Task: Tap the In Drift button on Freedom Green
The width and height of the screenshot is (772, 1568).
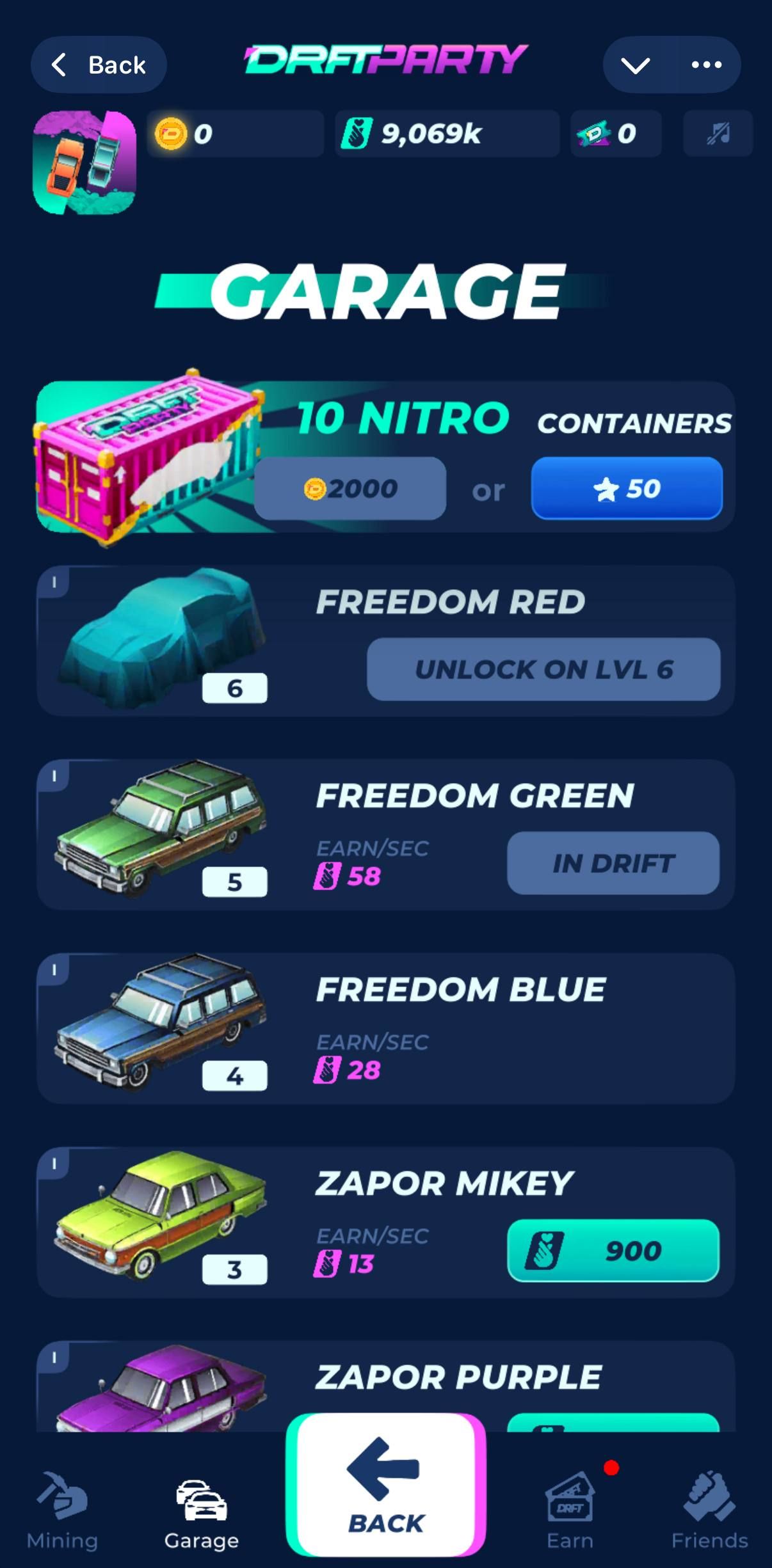Action: 613,863
